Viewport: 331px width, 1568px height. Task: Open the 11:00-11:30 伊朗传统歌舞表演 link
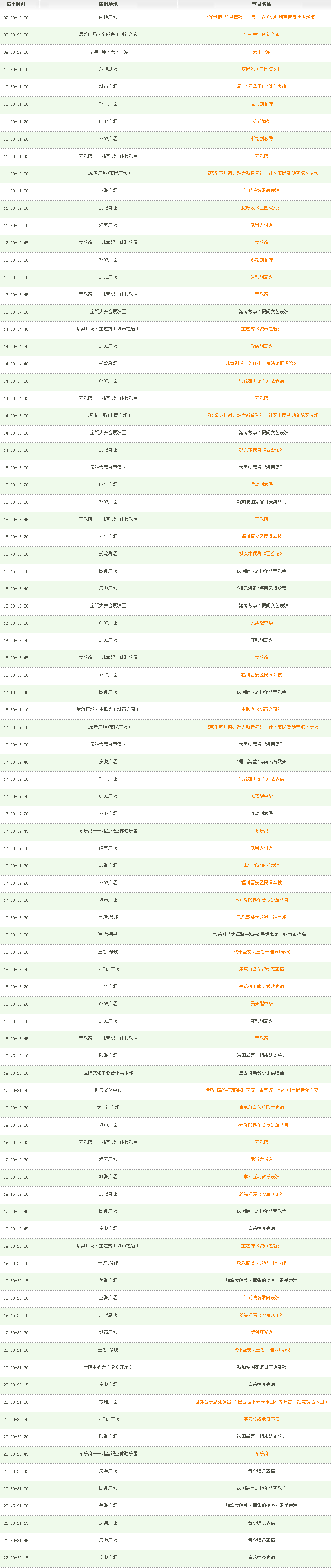(x=261, y=191)
